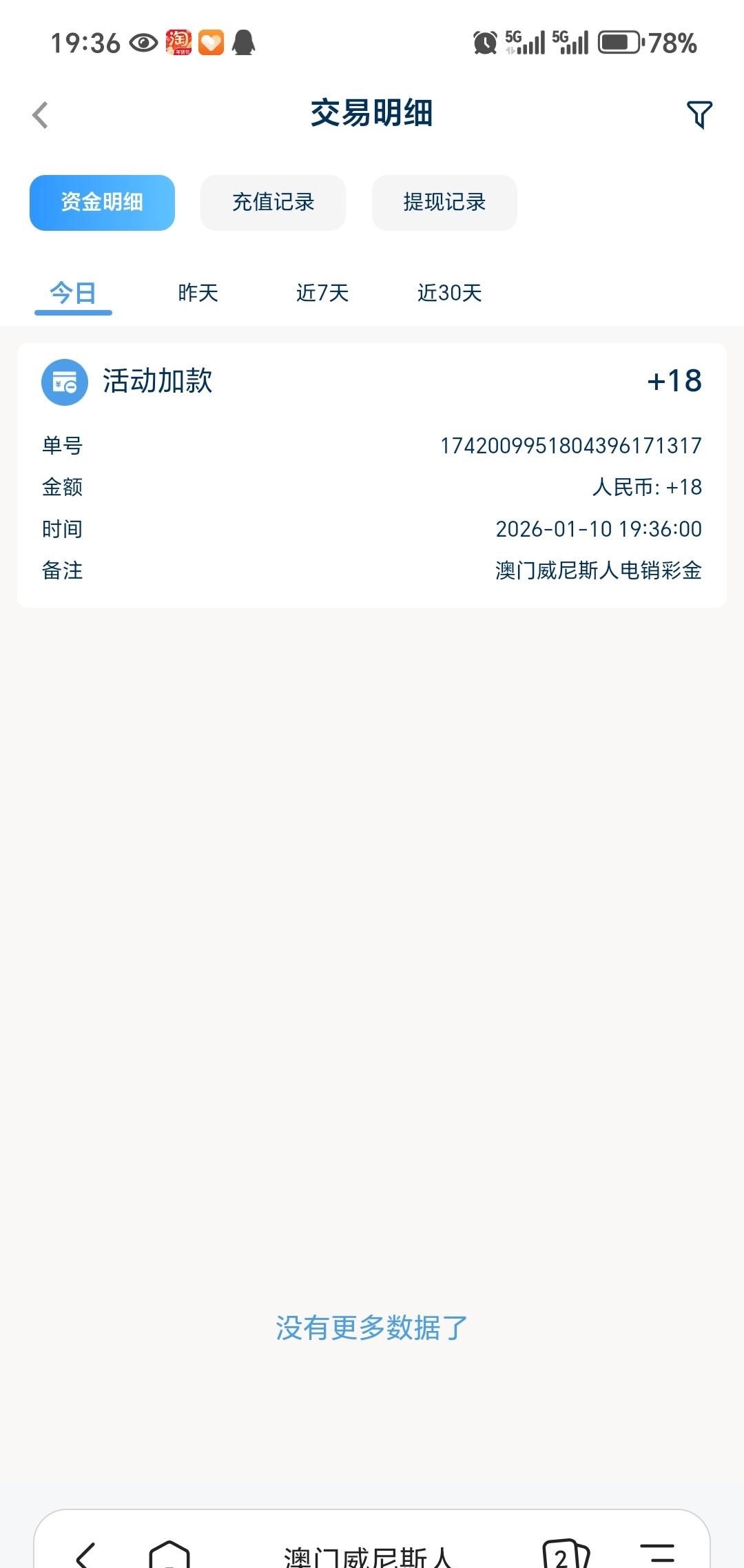Open the browser menu

(x=657, y=1554)
